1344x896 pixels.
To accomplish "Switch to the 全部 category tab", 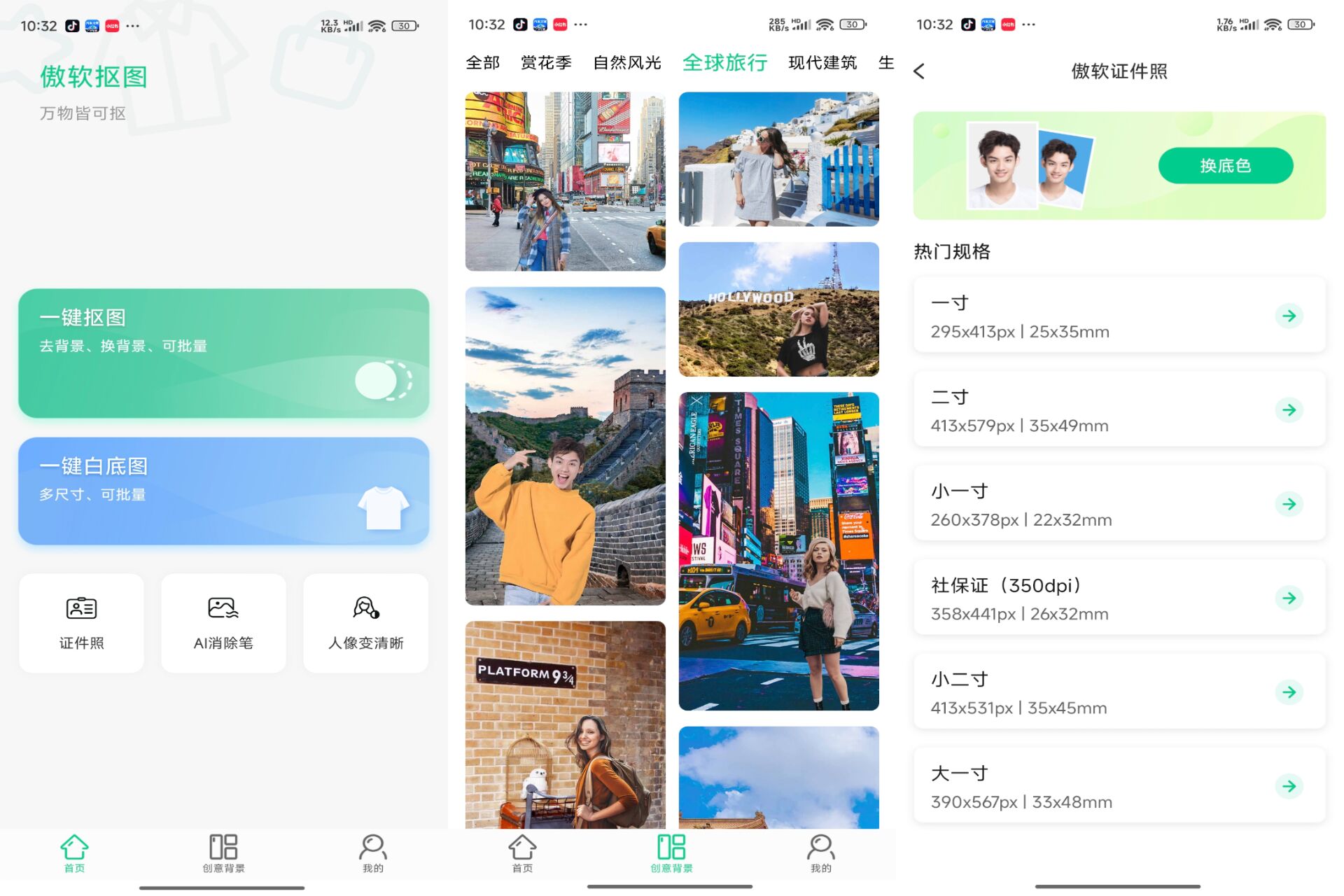I will (x=483, y=63).
